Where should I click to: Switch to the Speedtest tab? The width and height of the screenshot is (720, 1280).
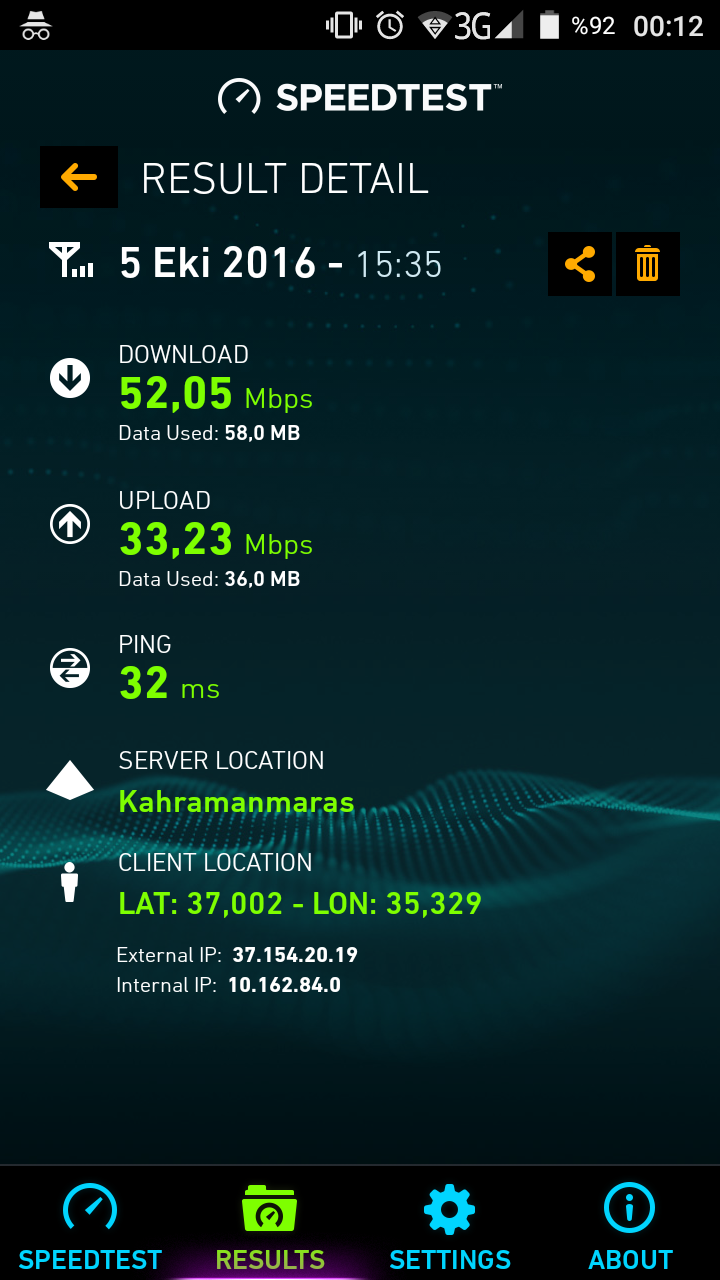tap(90, 1226)
